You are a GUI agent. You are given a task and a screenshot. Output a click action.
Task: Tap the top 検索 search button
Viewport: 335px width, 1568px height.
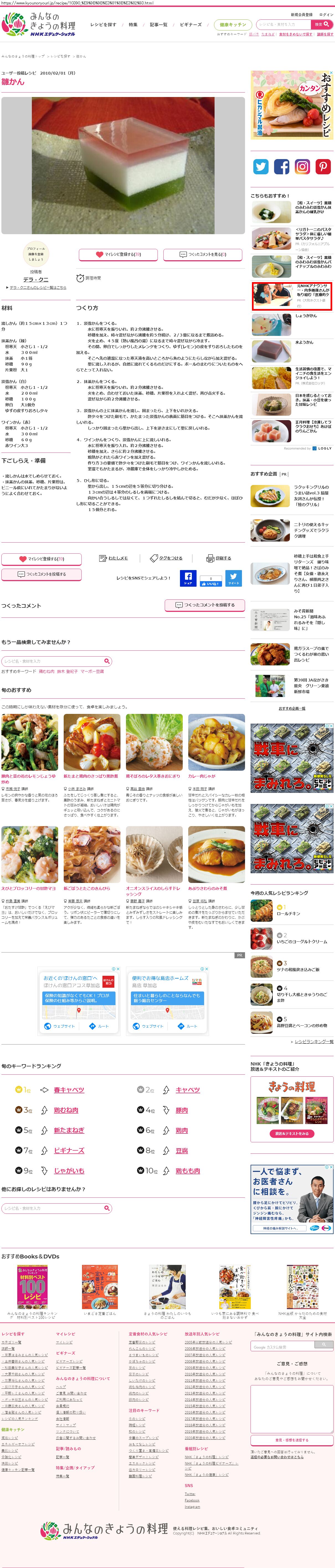(x=322, y=24)
